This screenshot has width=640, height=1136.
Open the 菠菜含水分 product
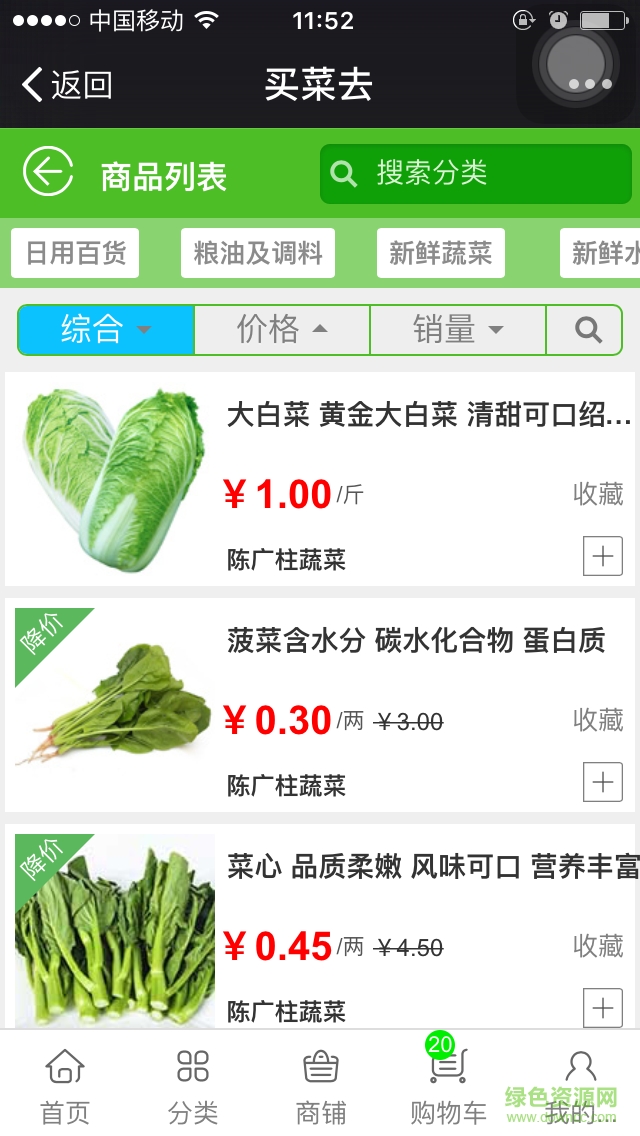[416, 641]
